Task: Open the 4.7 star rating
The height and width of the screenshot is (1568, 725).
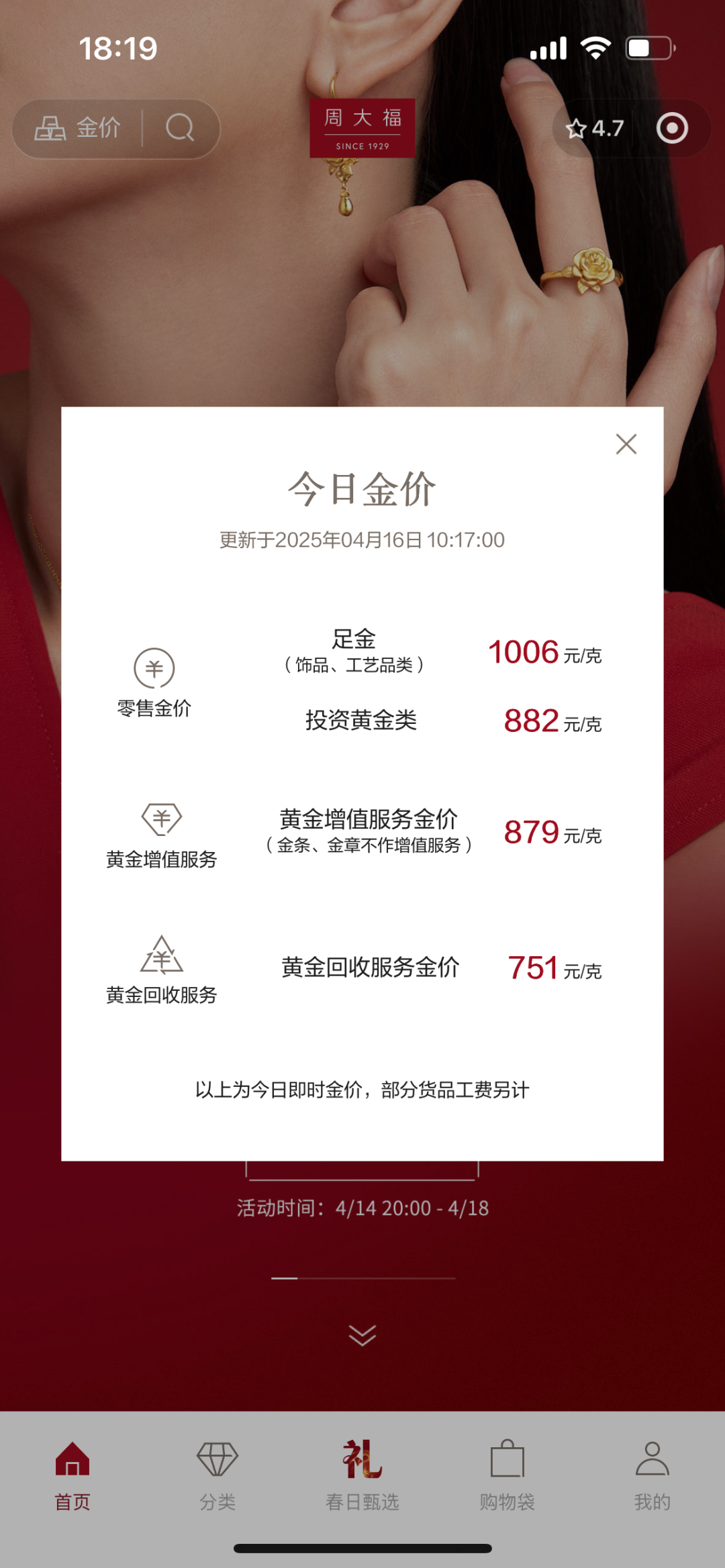Action: click(595, 128)
